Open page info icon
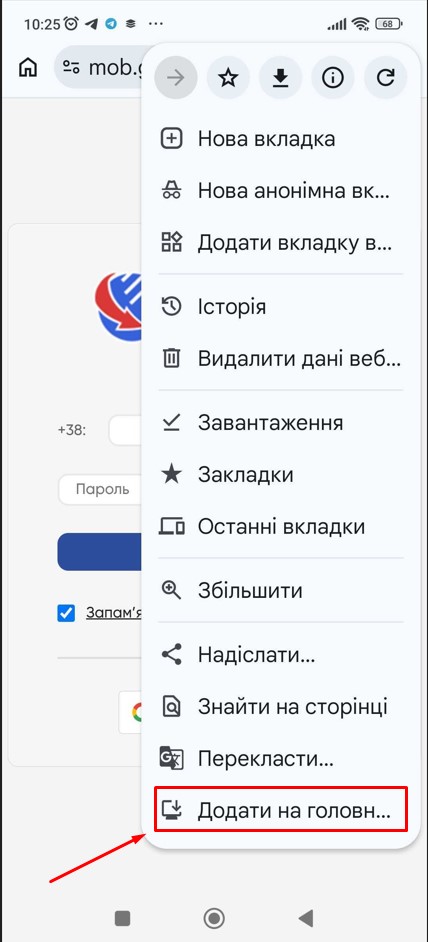 pyautogui.click(x=332, y=78)
